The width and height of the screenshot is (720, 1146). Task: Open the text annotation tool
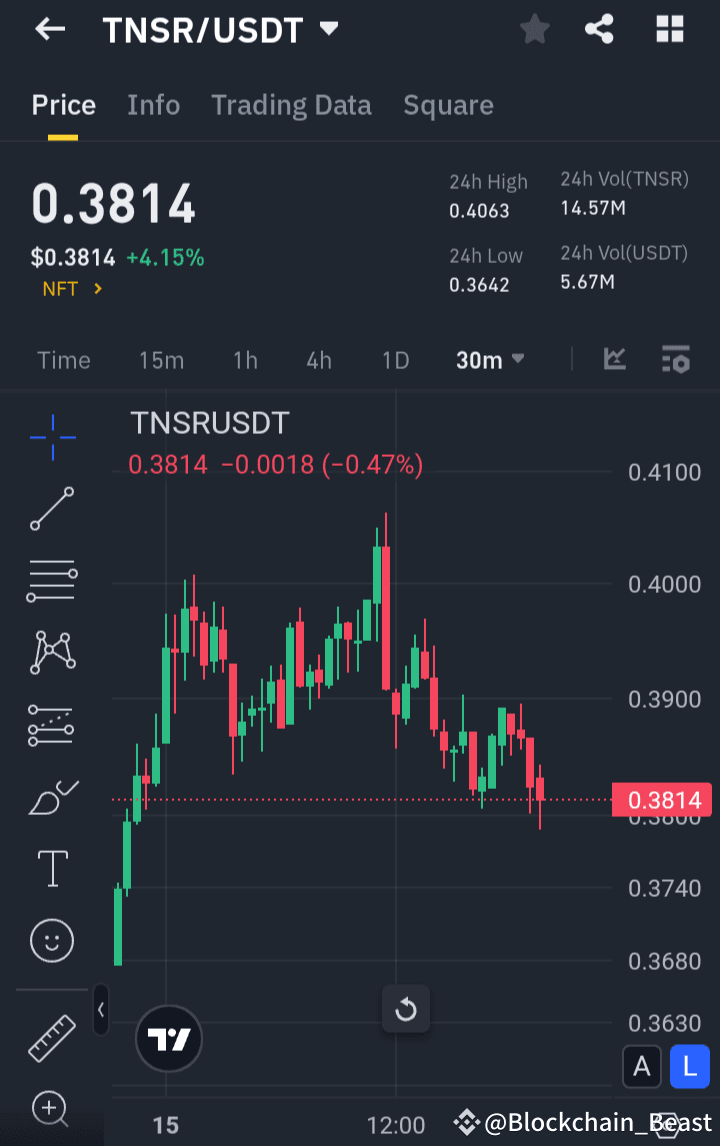coord(51,868)
